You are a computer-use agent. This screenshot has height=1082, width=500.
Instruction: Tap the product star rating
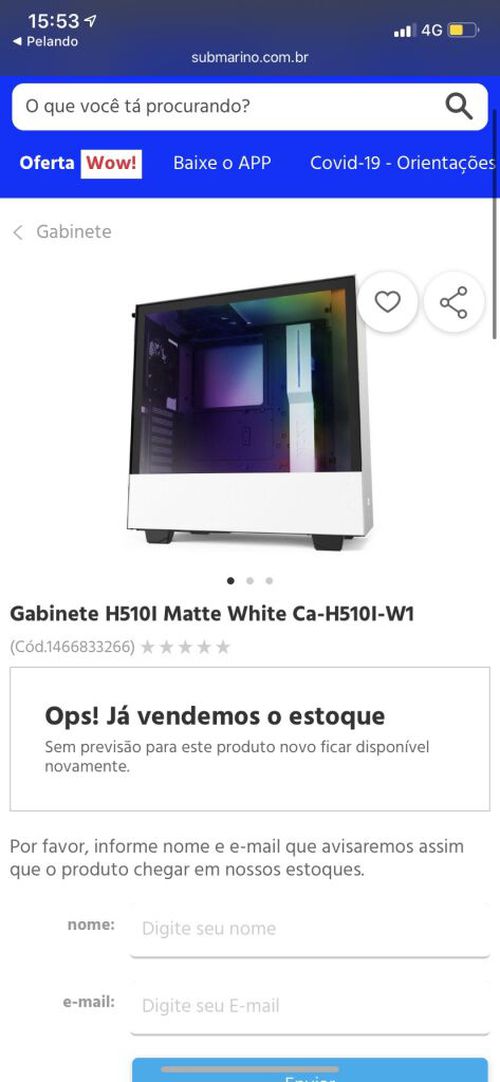186,647
